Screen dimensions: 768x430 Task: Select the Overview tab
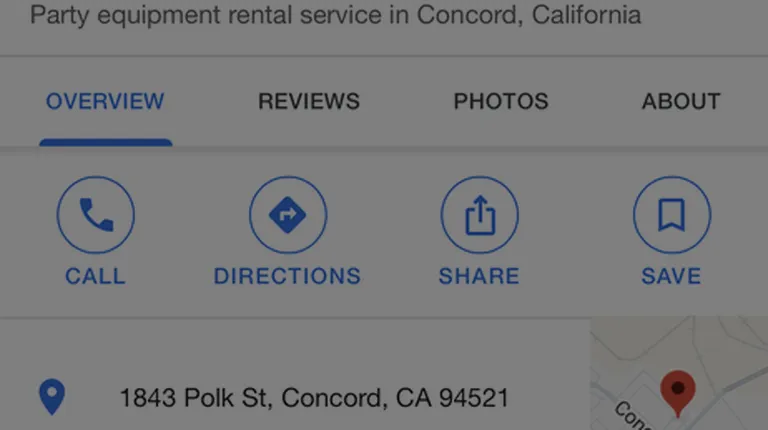pyautogui.click(x=105, y=102)
